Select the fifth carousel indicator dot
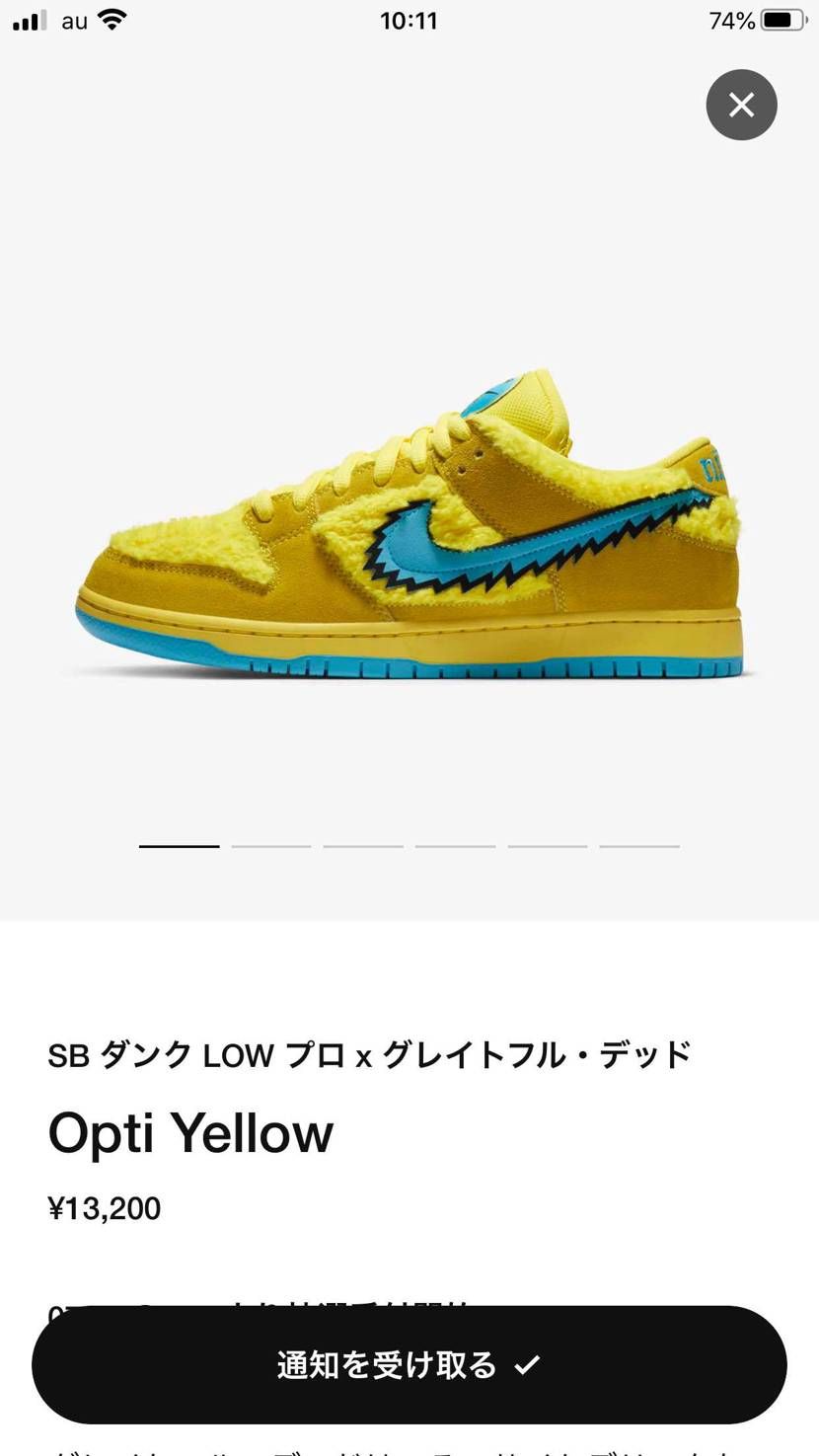819x1456 pixels. (547, 846)
